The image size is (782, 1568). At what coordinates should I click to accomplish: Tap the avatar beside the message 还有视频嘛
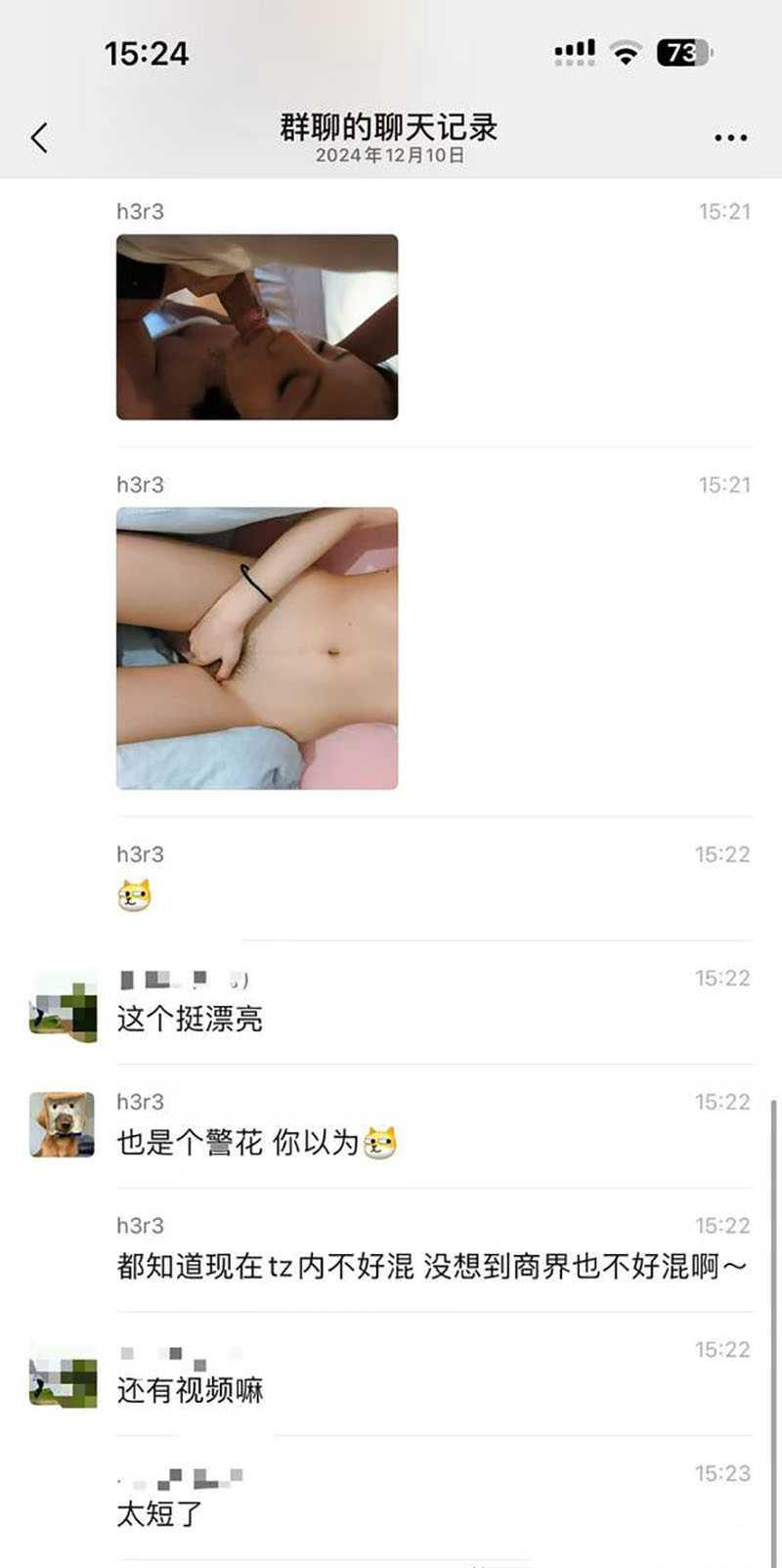pyautogui.click(x=63, y=1373)
